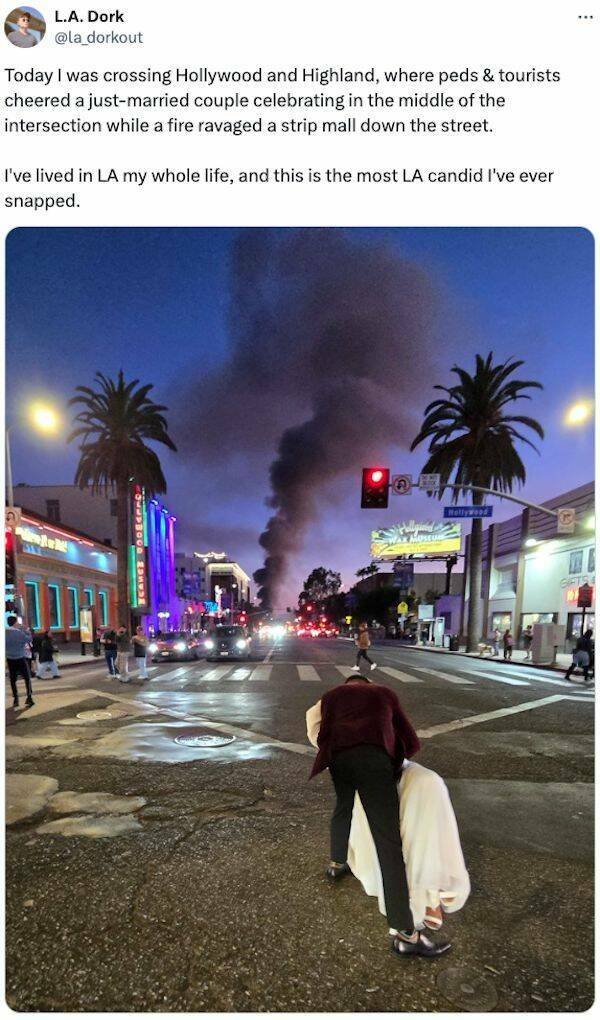Open the @la_dorkout handle
Screen dimensions: 600x1020
[x=98, y=37]
